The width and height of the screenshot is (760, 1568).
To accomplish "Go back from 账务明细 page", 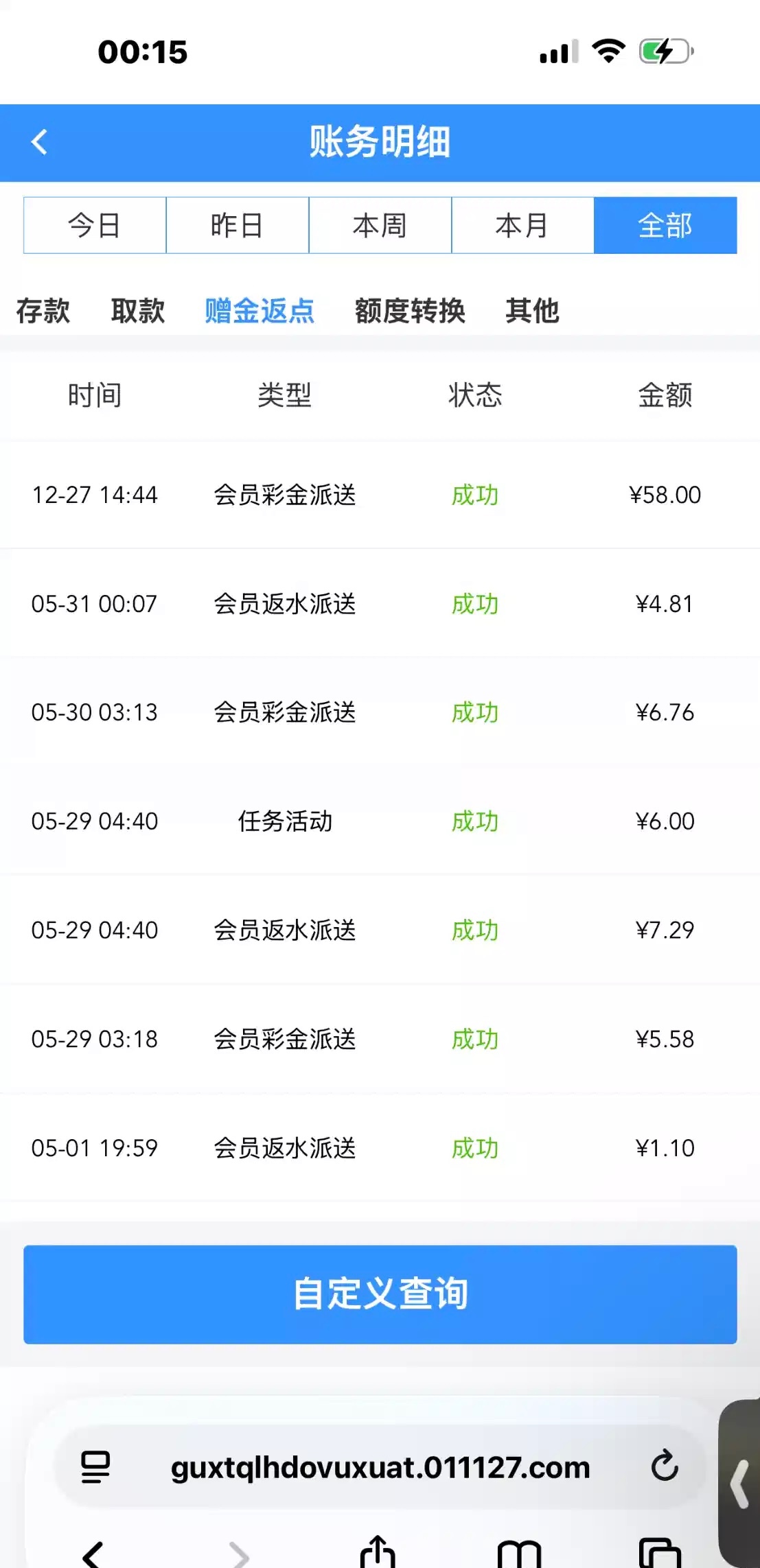I will 40,143.
